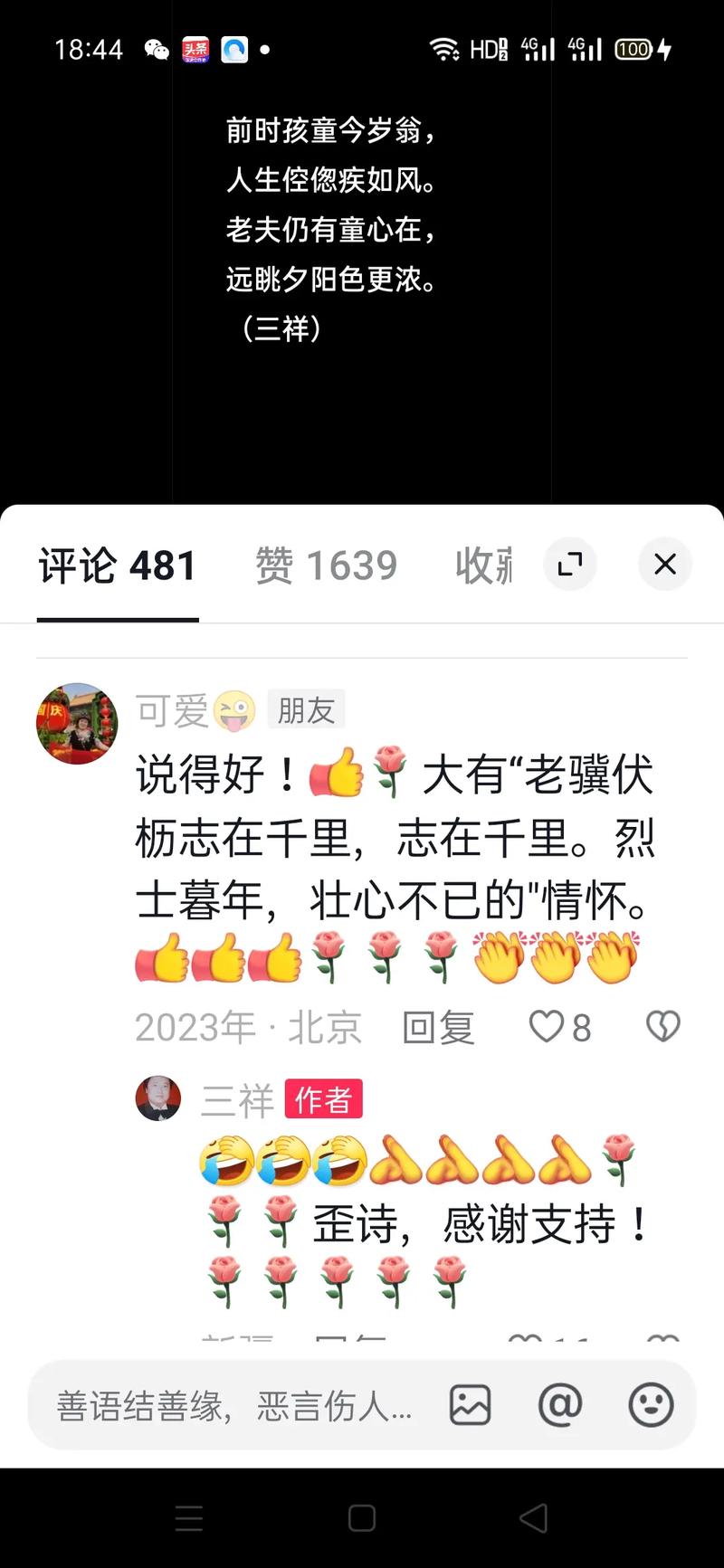The height and width of the screenshot is (1568, 724).
Task: Like 可爱's comment with the heart icon
Action: 548,1026
